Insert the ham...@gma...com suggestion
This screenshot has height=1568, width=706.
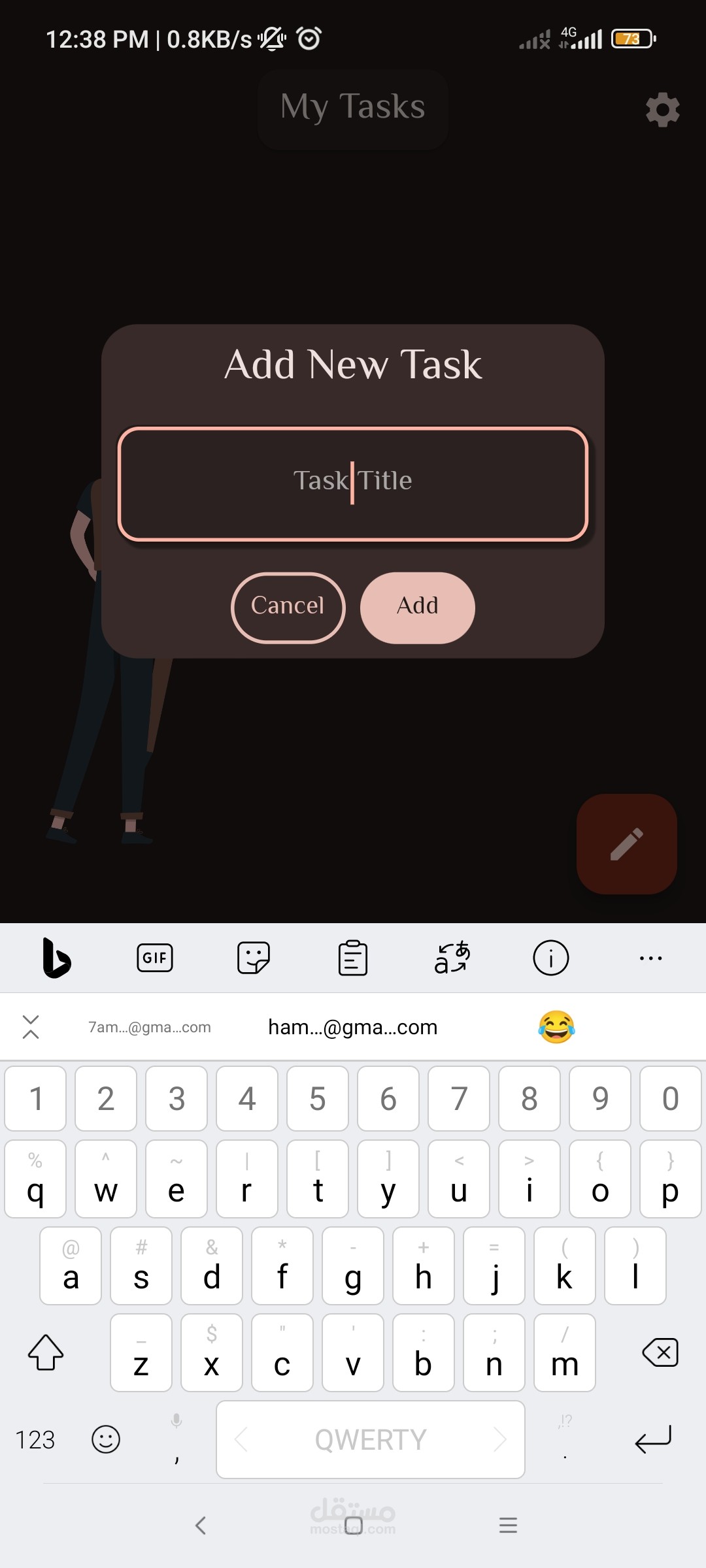[353, 1027]
